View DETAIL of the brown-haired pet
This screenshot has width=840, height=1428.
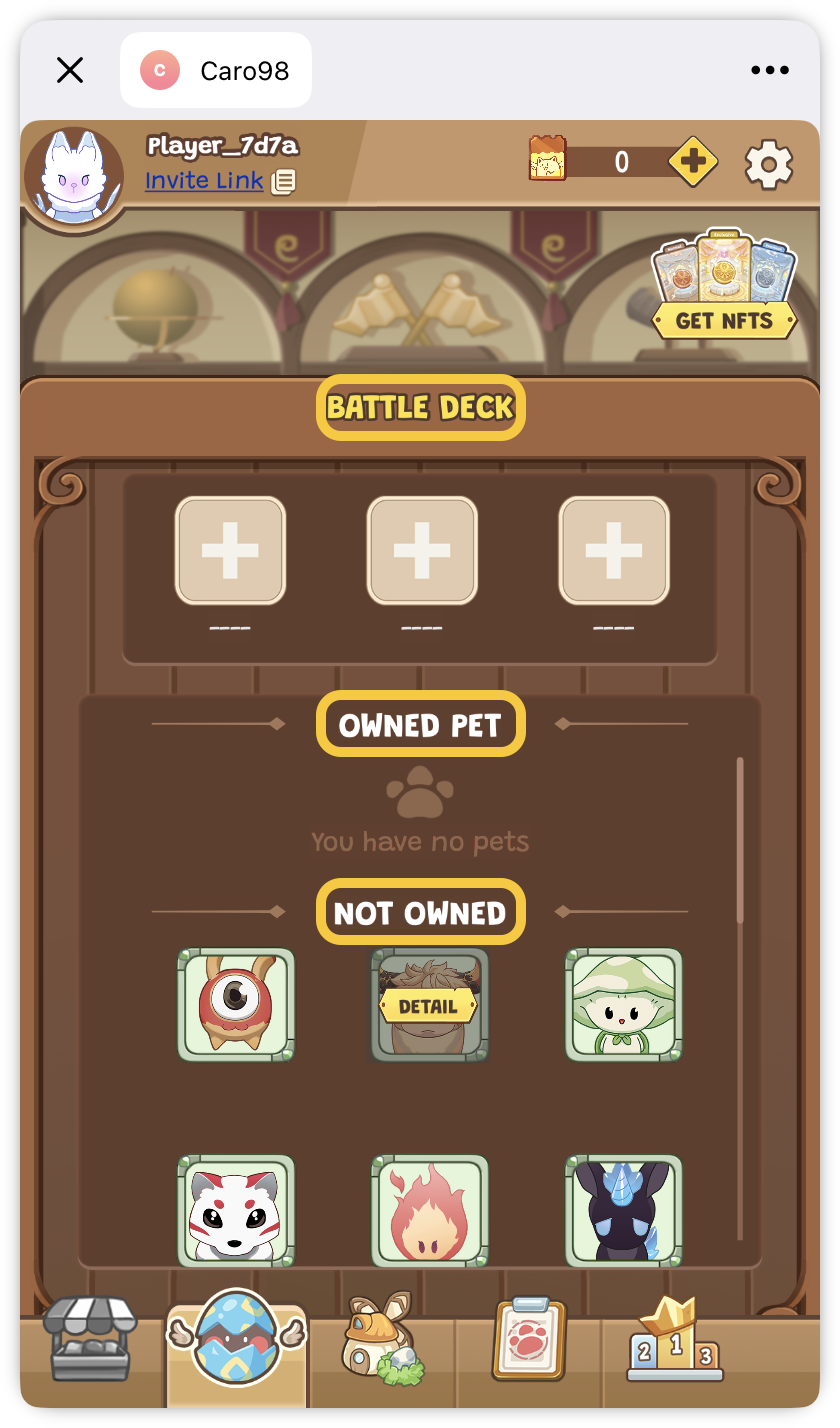point(428,1006)
